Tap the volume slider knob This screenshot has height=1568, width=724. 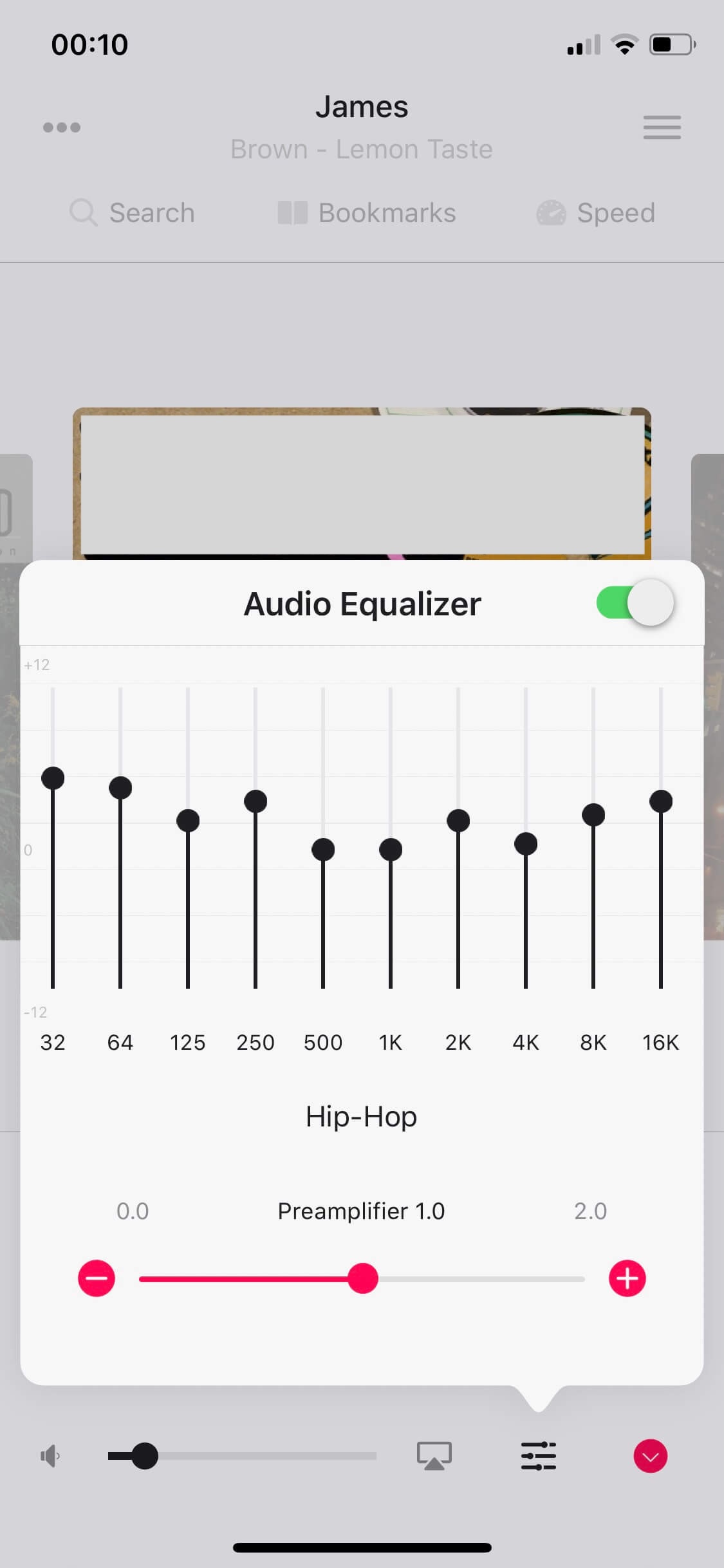(145, 1456)
